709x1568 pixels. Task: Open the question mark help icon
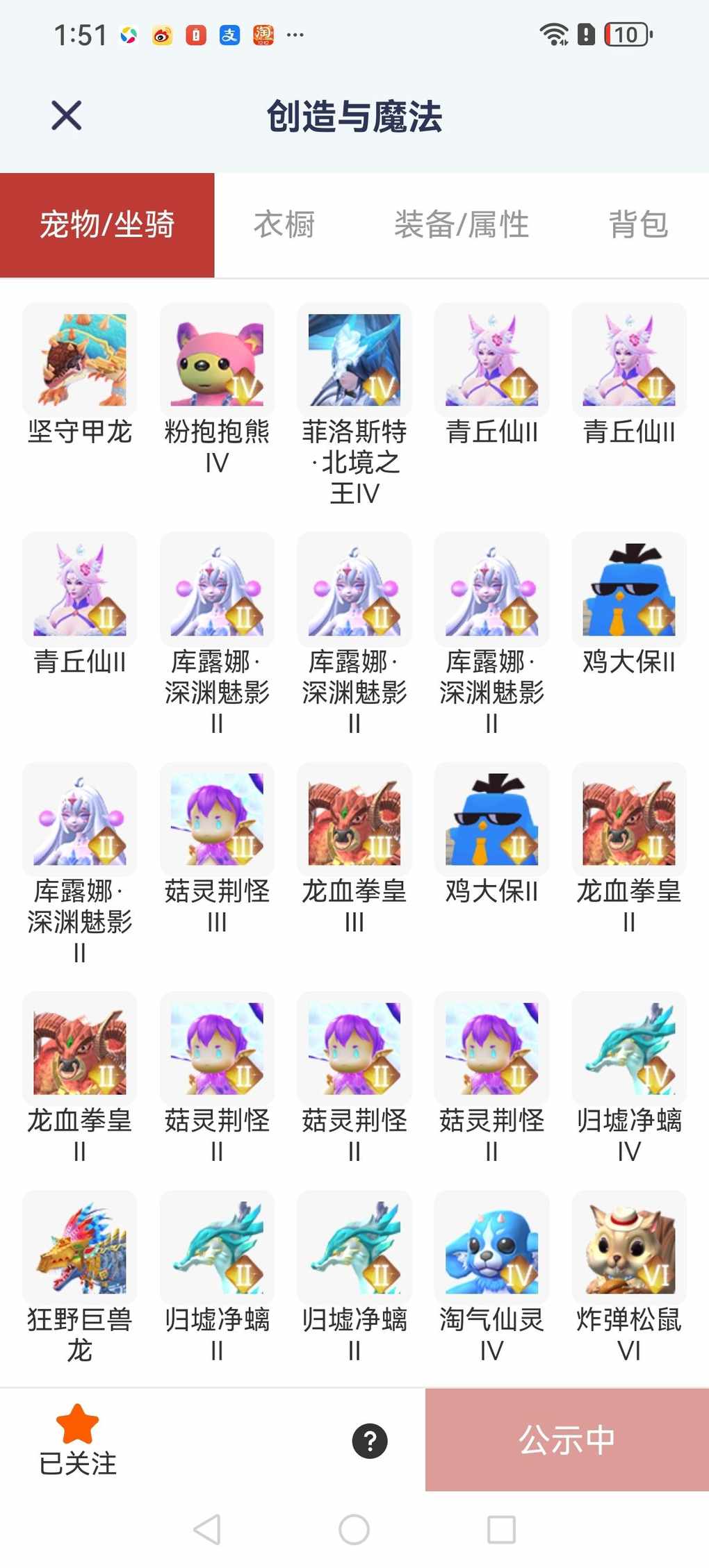coord(370,1440)
